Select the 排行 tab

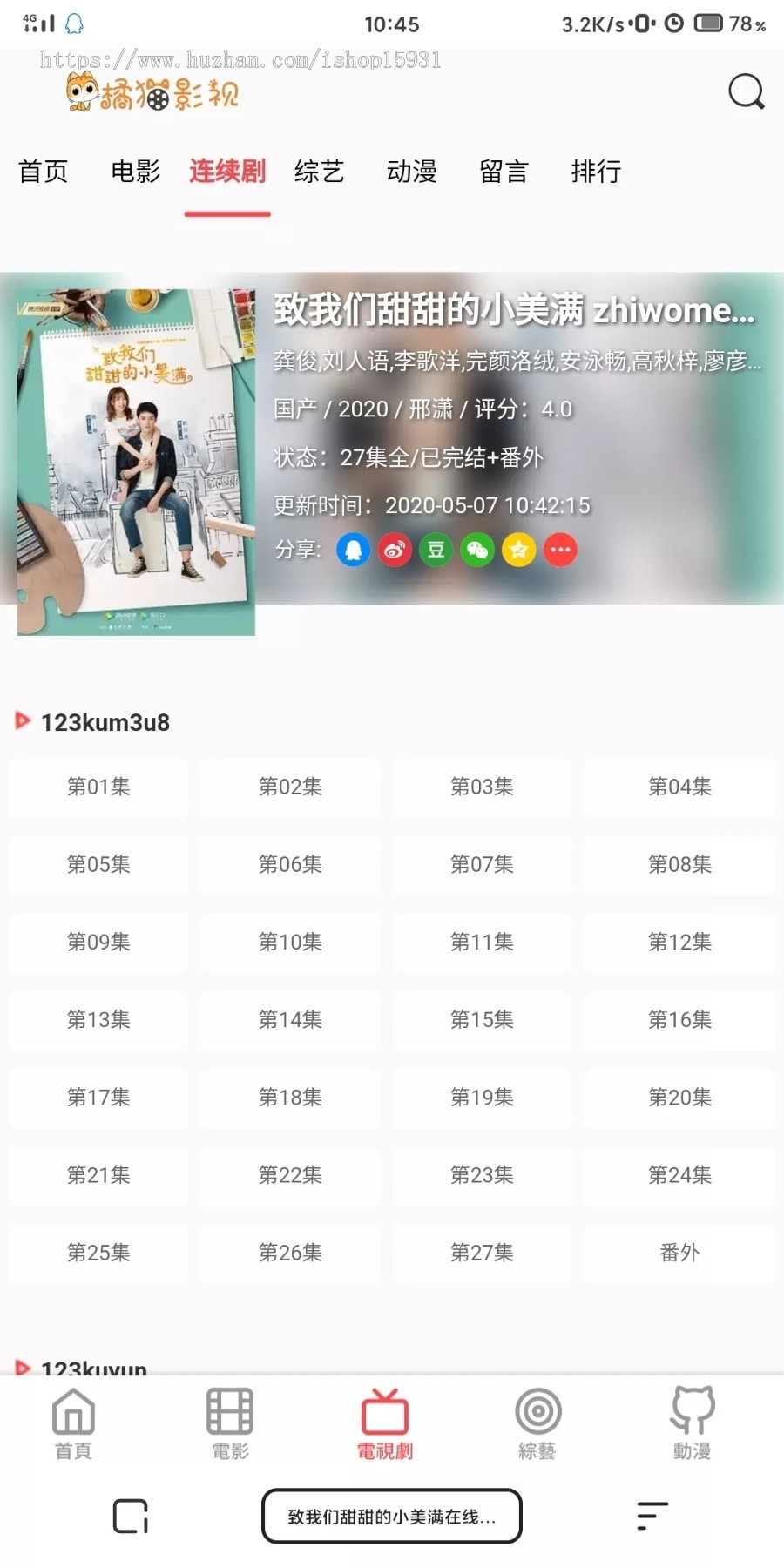(x=596, y=172)
